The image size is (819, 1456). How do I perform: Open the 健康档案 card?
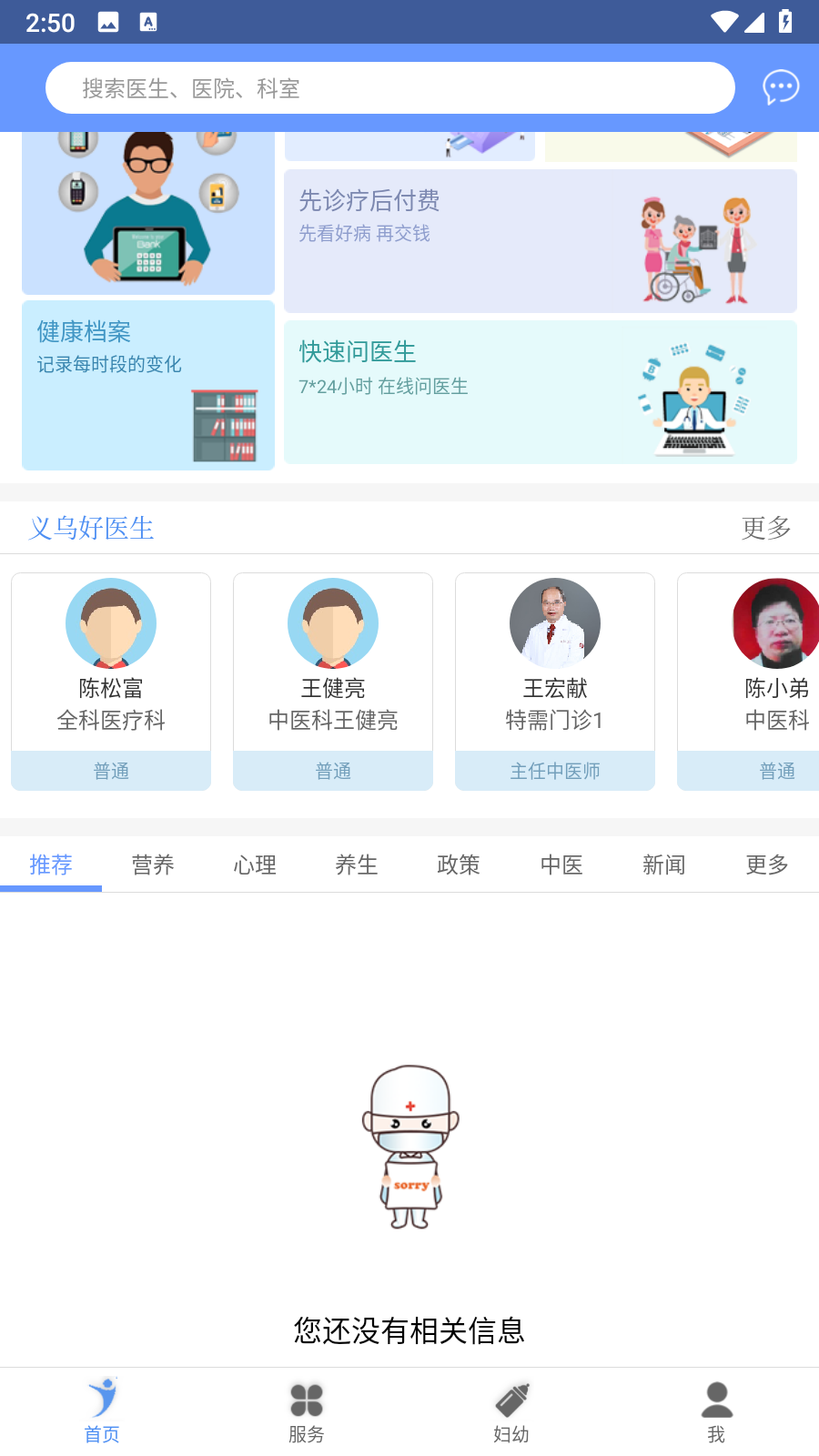coord(147,385)
